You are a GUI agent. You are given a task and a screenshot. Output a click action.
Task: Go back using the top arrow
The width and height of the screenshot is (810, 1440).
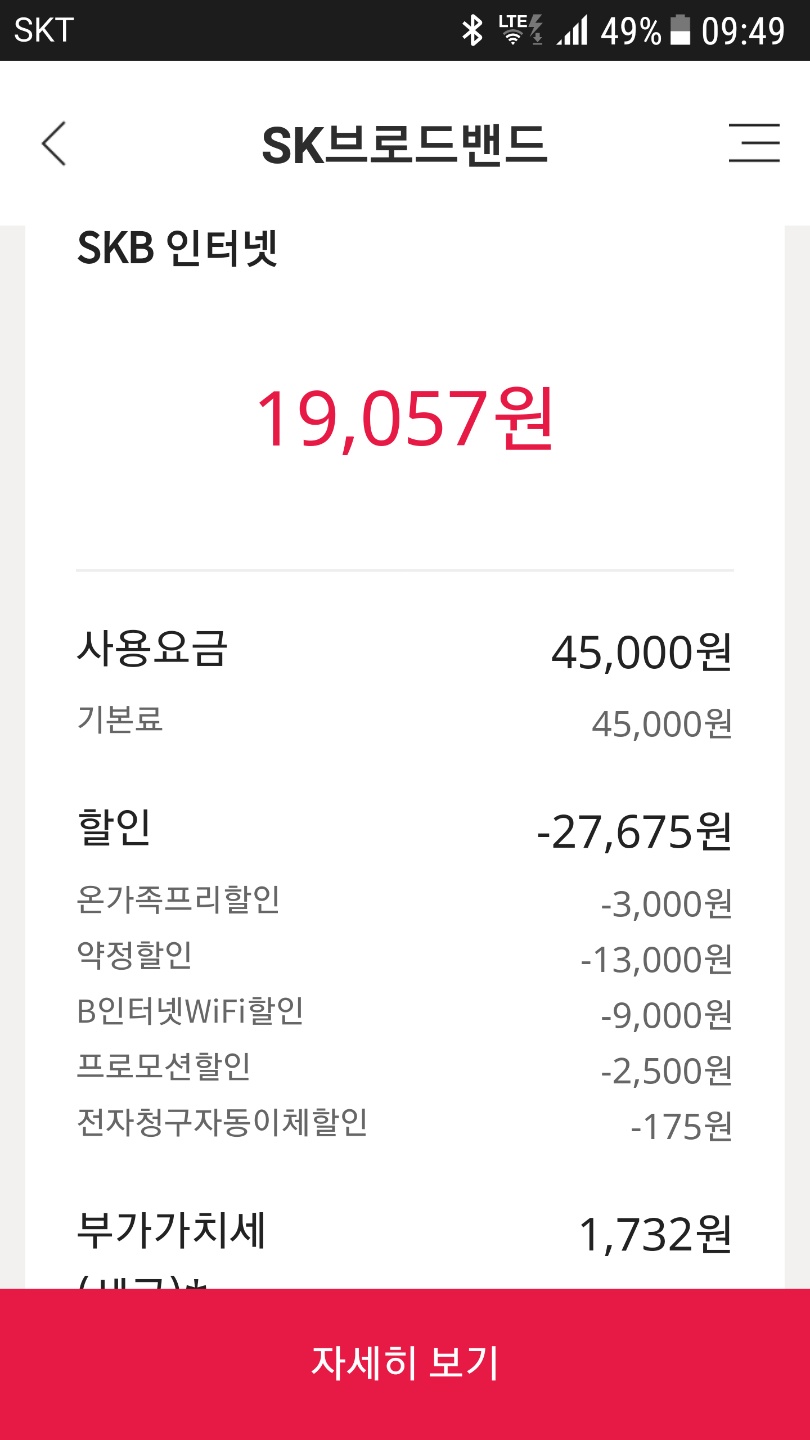54,144
